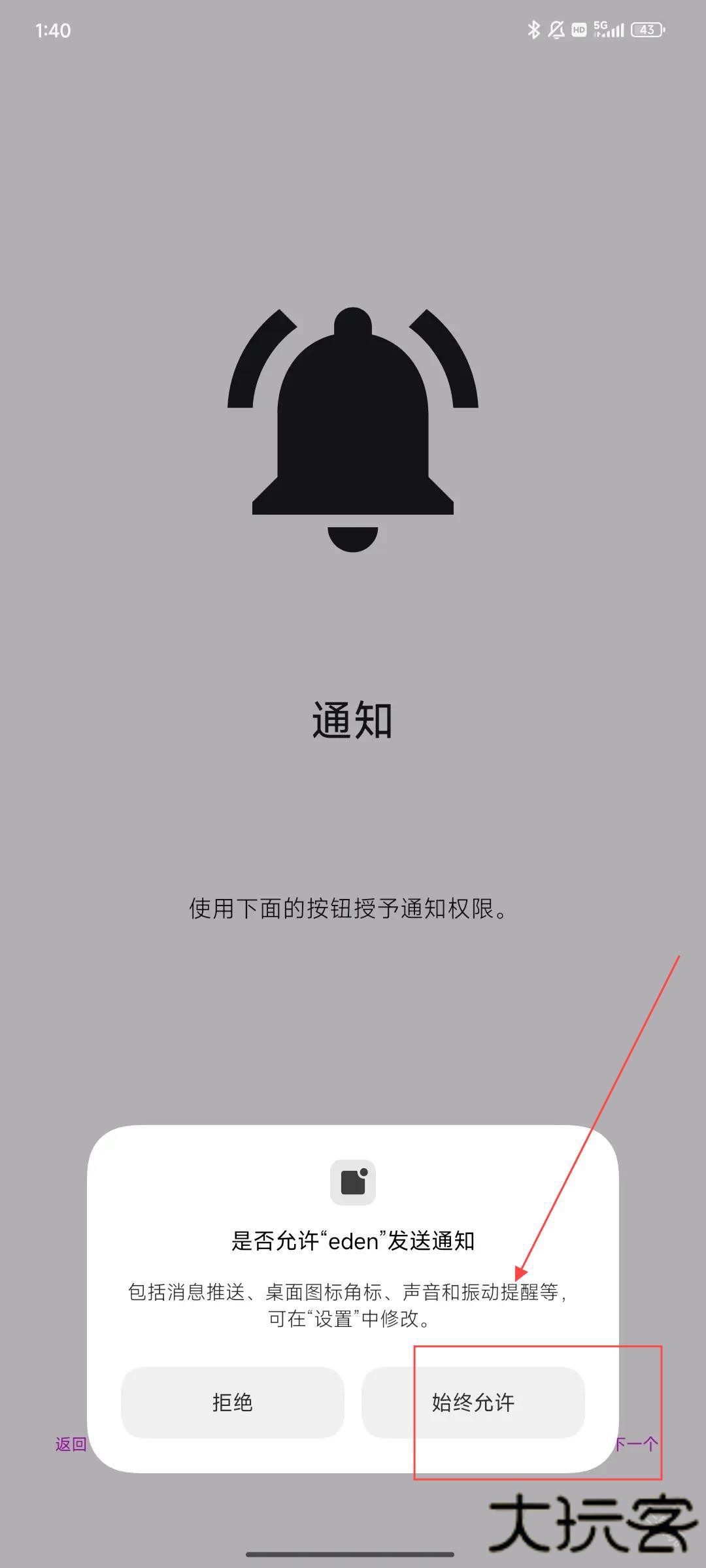The width and height of the screenshot is (706, 1568).
Task: Tap the 5G signal strength icon
Action: (x=603, y=29)
